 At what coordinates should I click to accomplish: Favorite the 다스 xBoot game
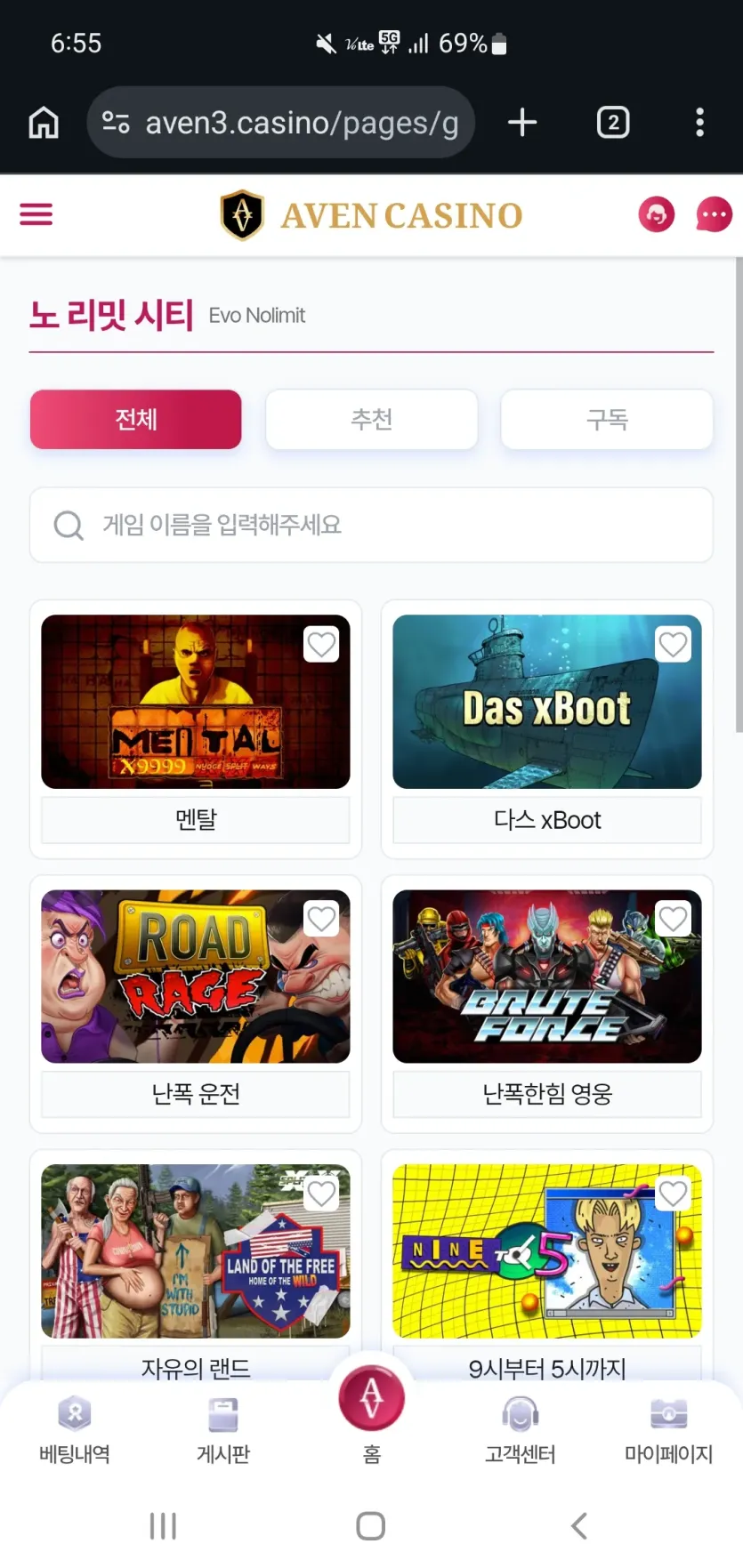[x=673, y=644]
